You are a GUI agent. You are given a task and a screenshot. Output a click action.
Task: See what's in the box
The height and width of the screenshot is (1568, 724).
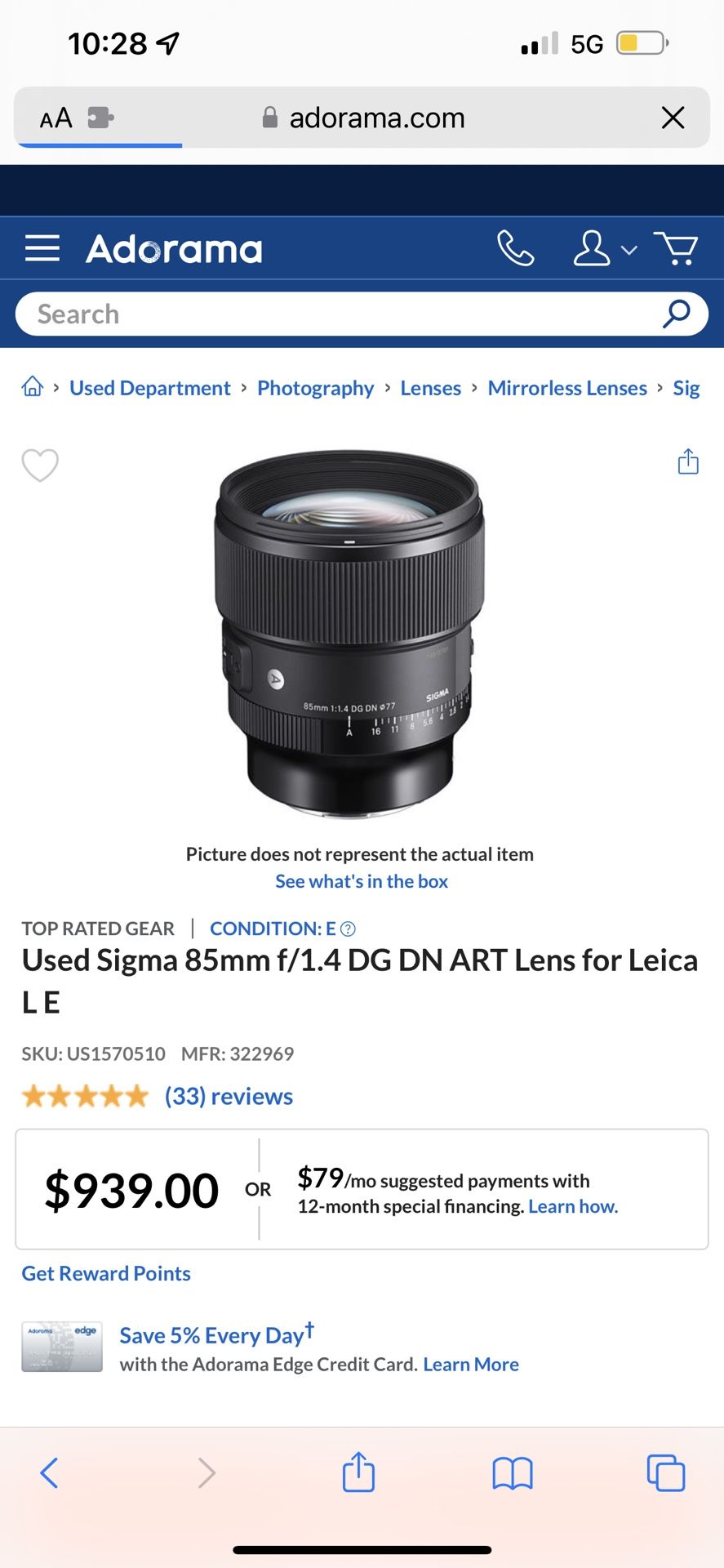362,881
